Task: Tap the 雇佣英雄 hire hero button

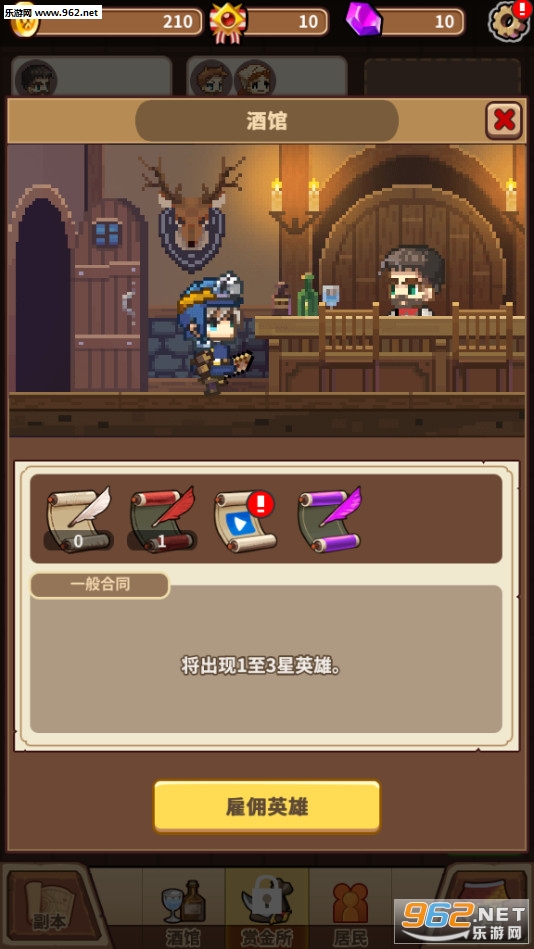Action: (x=267, y=806)
